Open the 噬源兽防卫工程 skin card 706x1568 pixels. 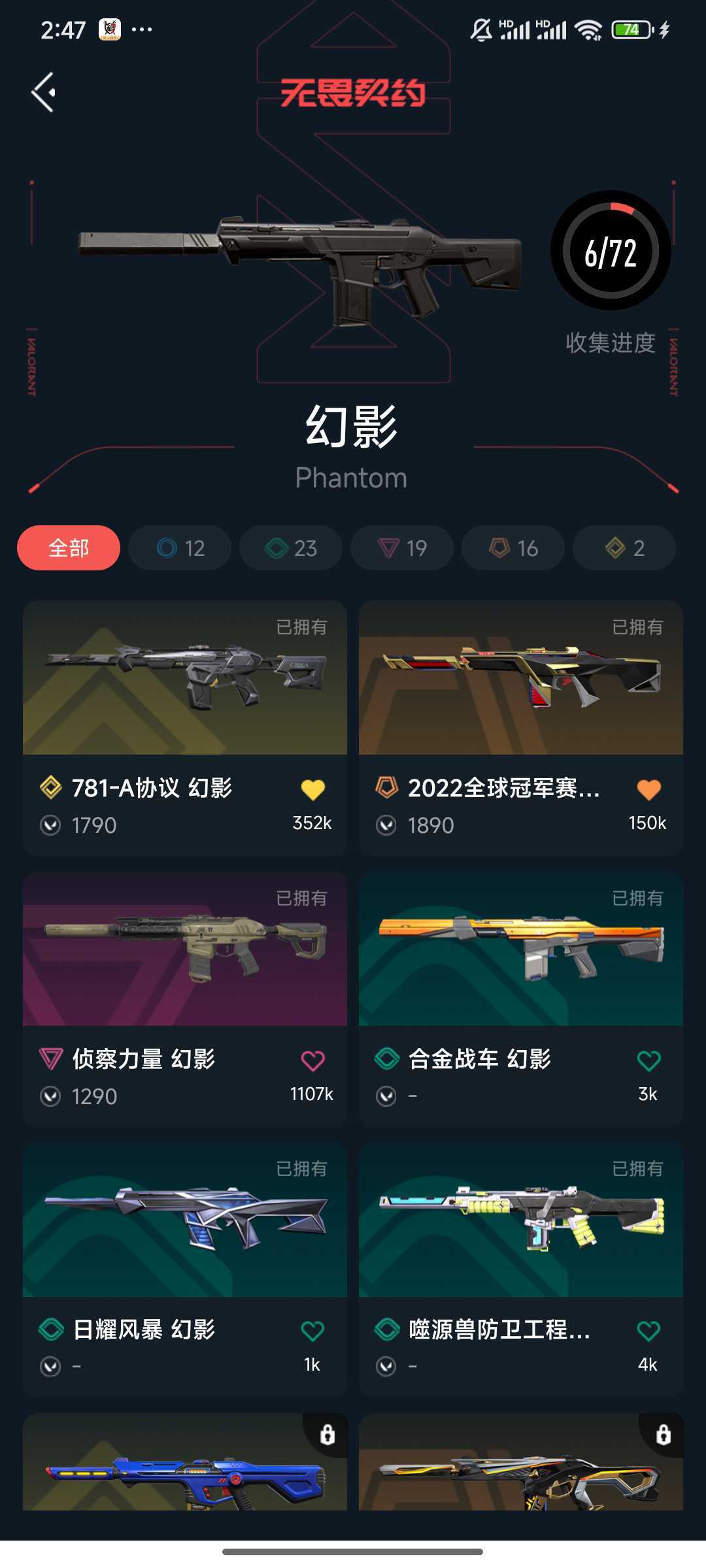coord(520,1219)
